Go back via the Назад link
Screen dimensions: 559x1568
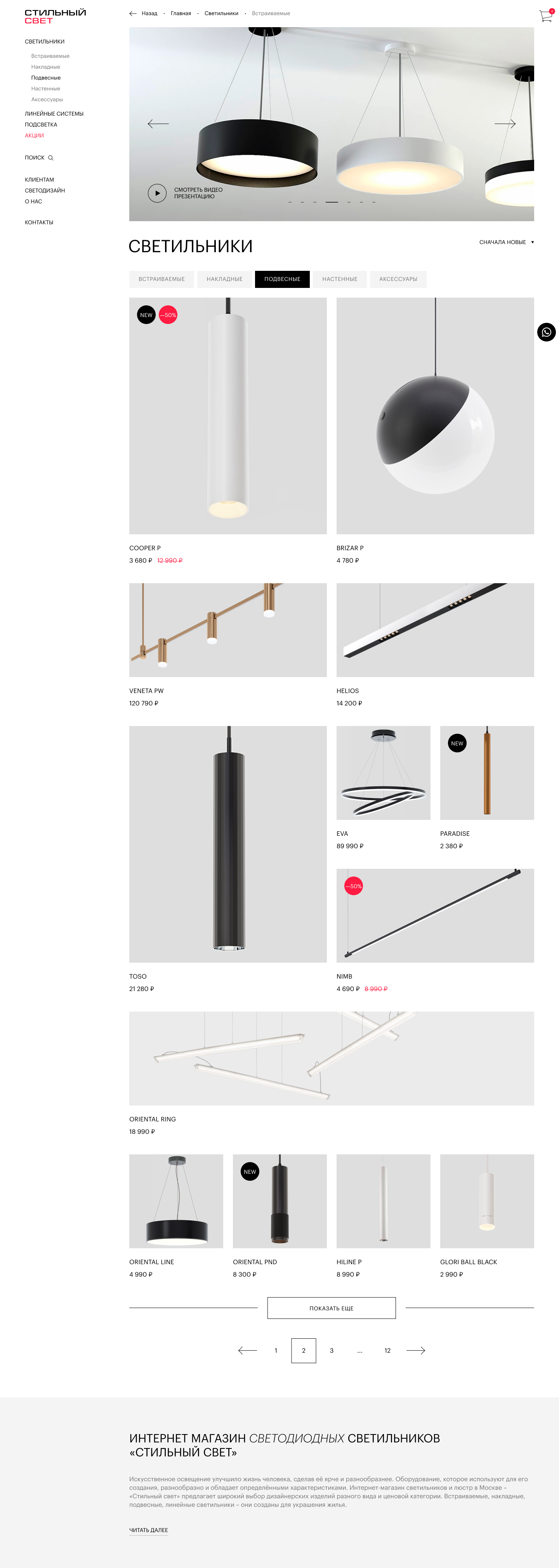coord(144,14)
